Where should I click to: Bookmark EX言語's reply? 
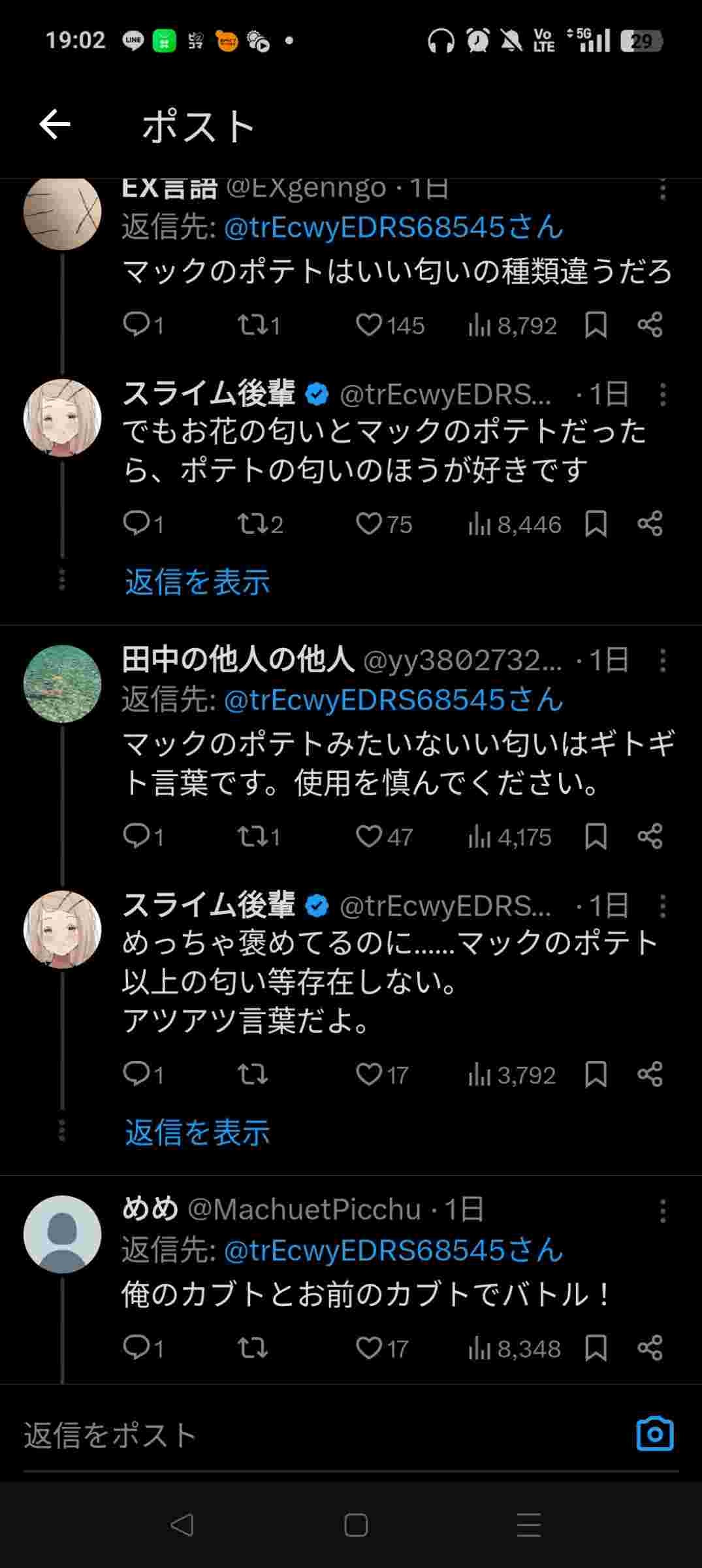coord(596,325)
